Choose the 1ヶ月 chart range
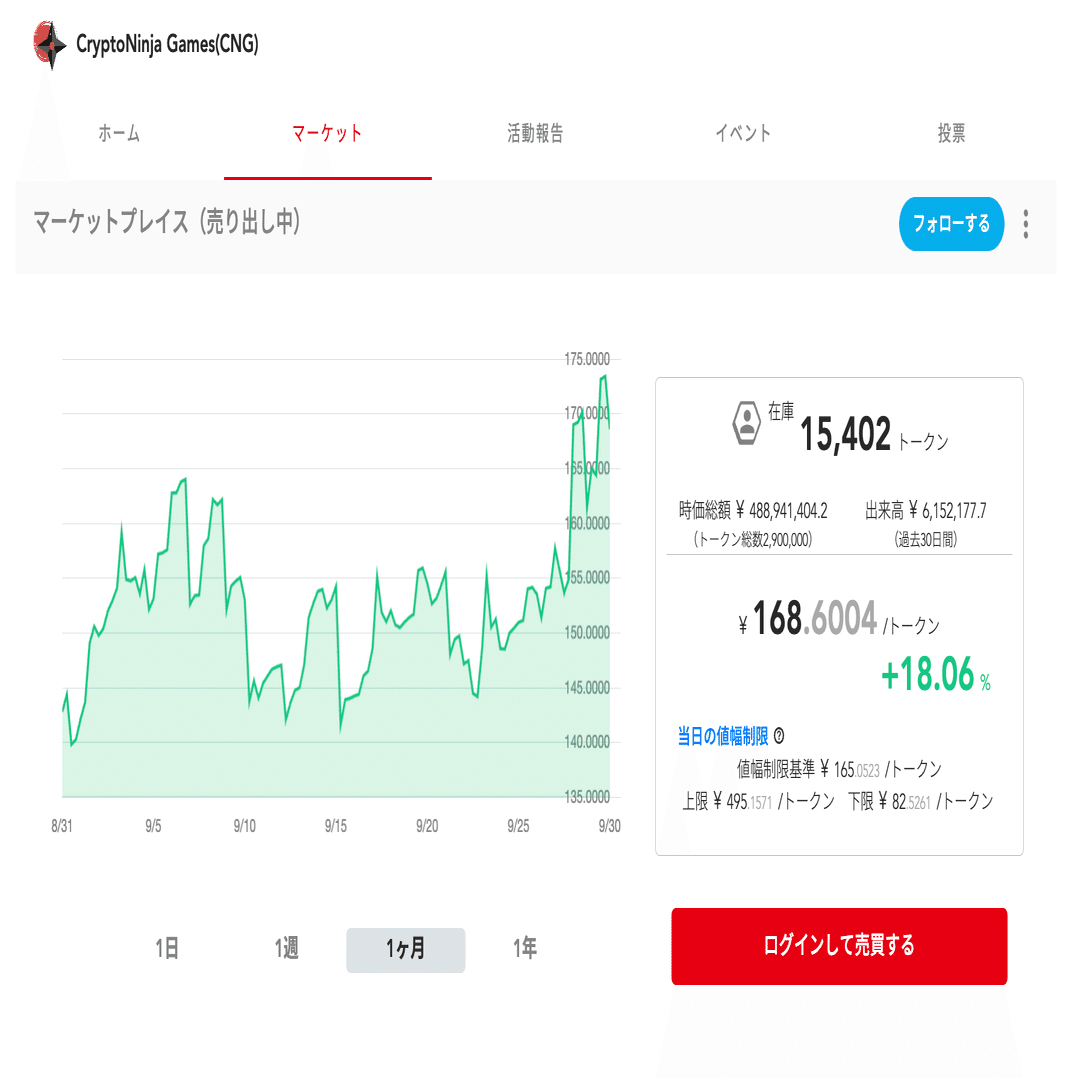 point(405,948)
